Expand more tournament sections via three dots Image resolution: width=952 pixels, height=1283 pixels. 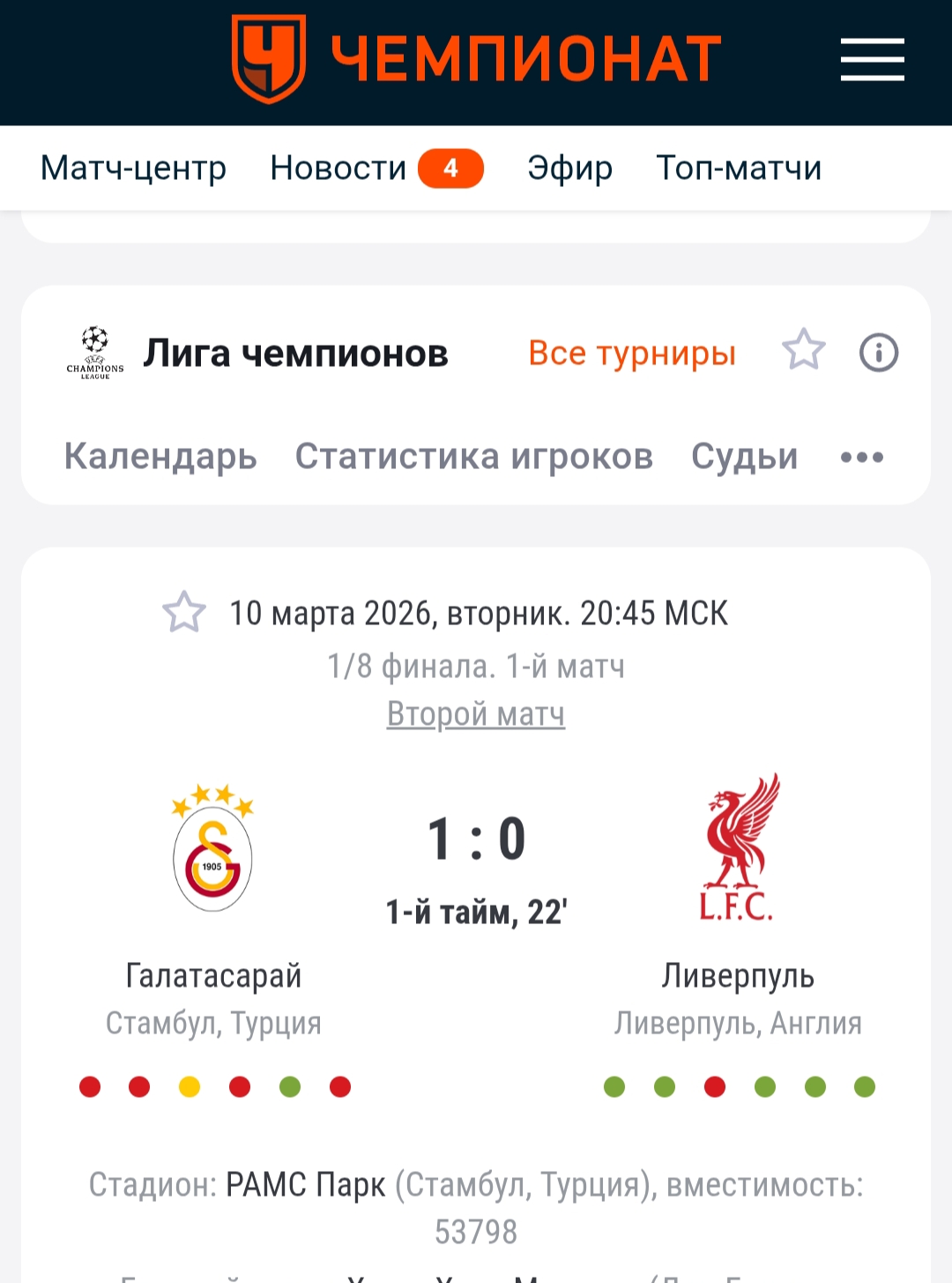861,457
